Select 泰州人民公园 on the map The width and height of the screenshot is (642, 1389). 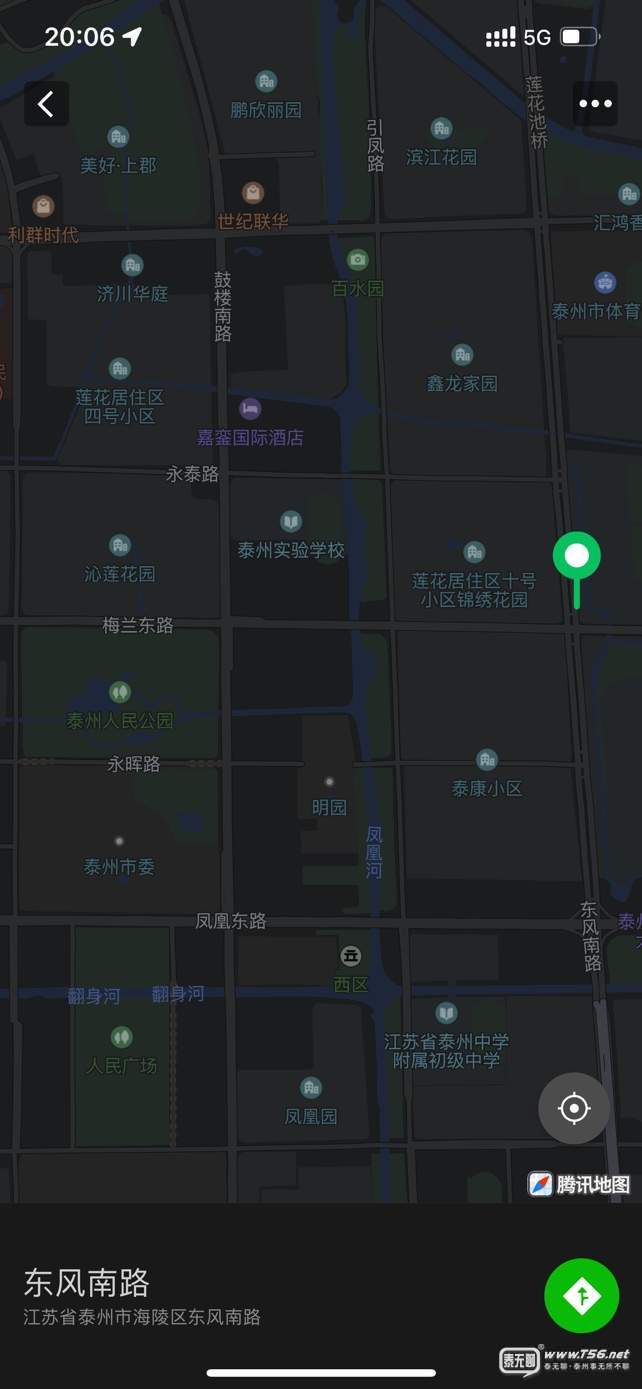coord(120,707)
